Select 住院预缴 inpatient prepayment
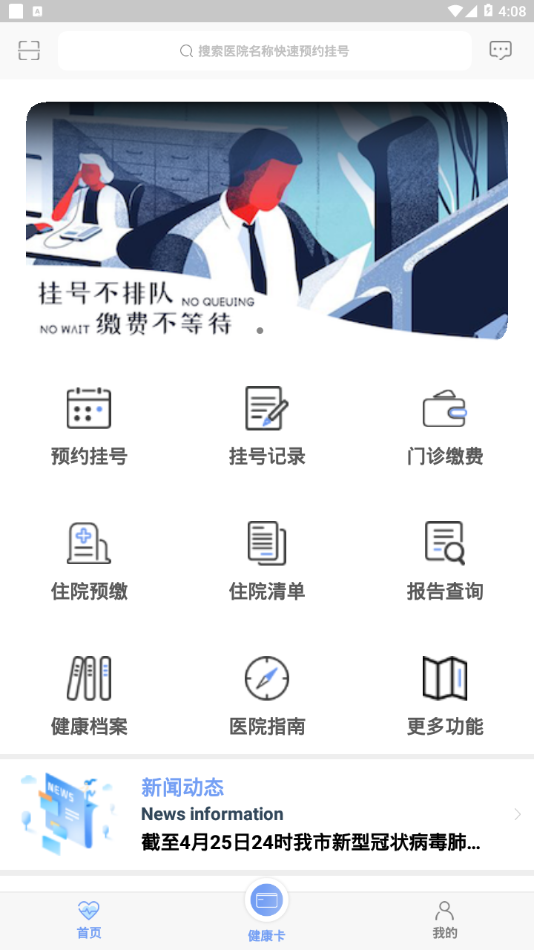 tap(89, 561)
